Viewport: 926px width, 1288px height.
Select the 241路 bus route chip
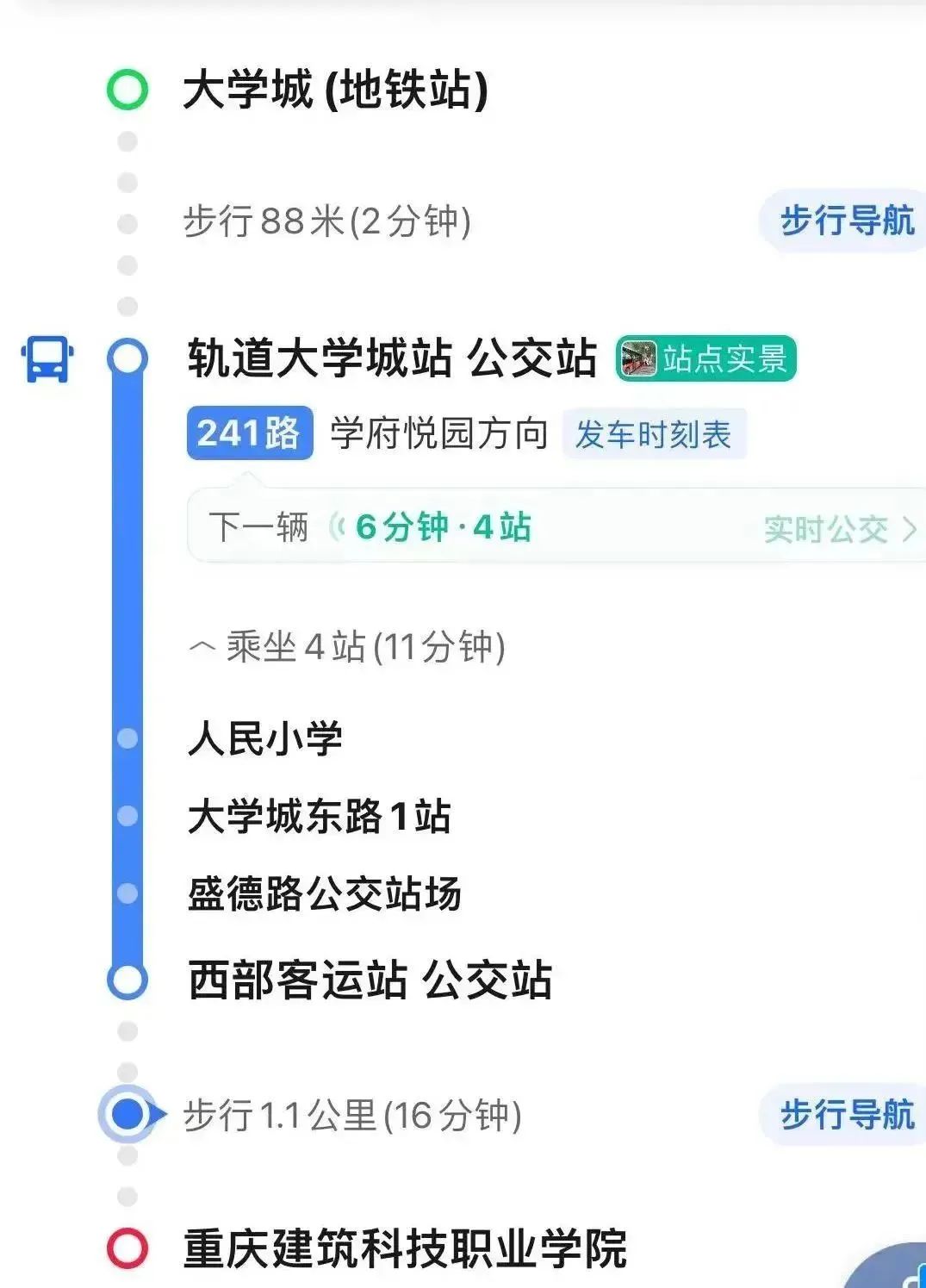pos(249,433)
